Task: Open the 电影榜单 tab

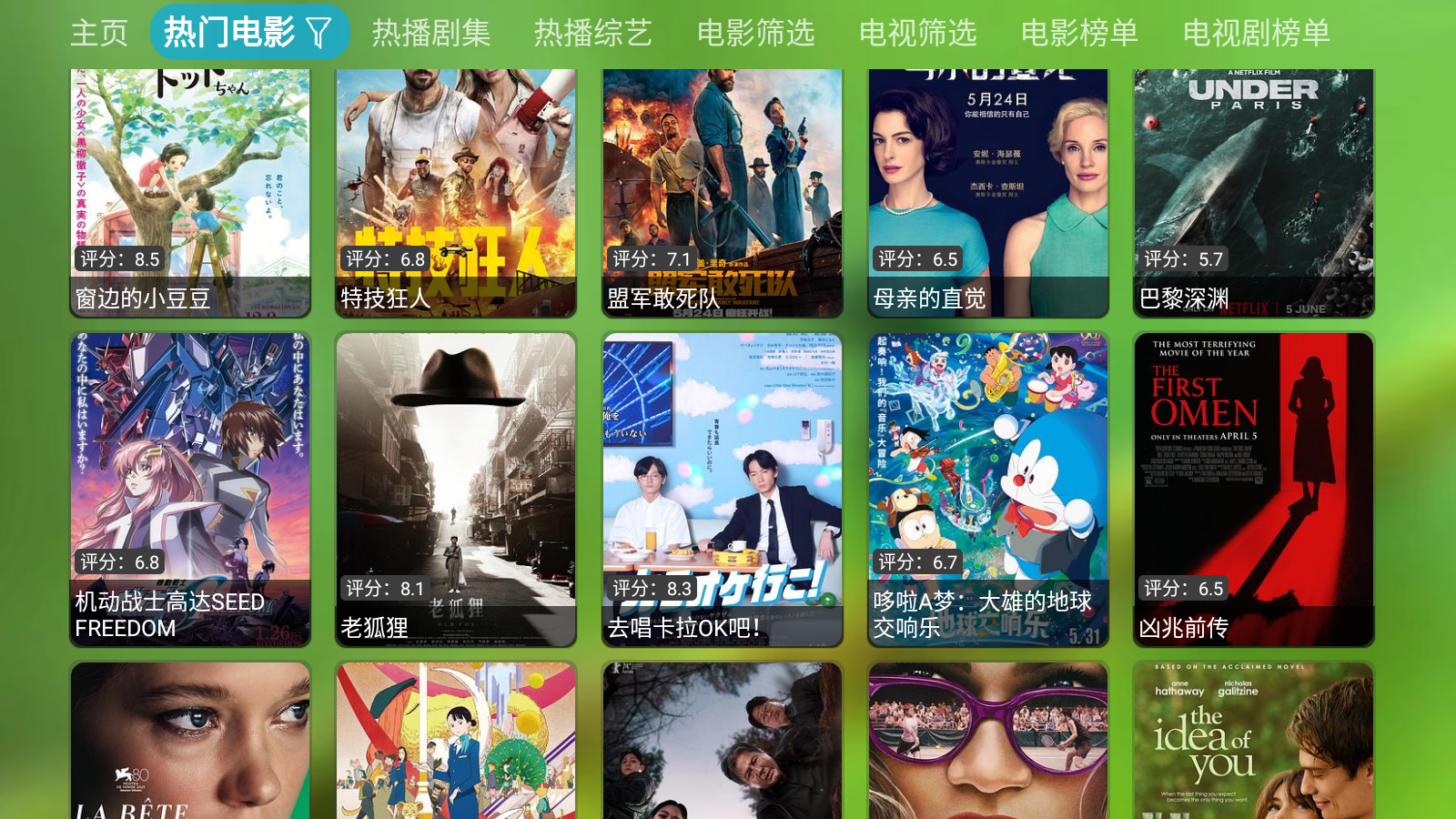Action: coord(1079,33)
